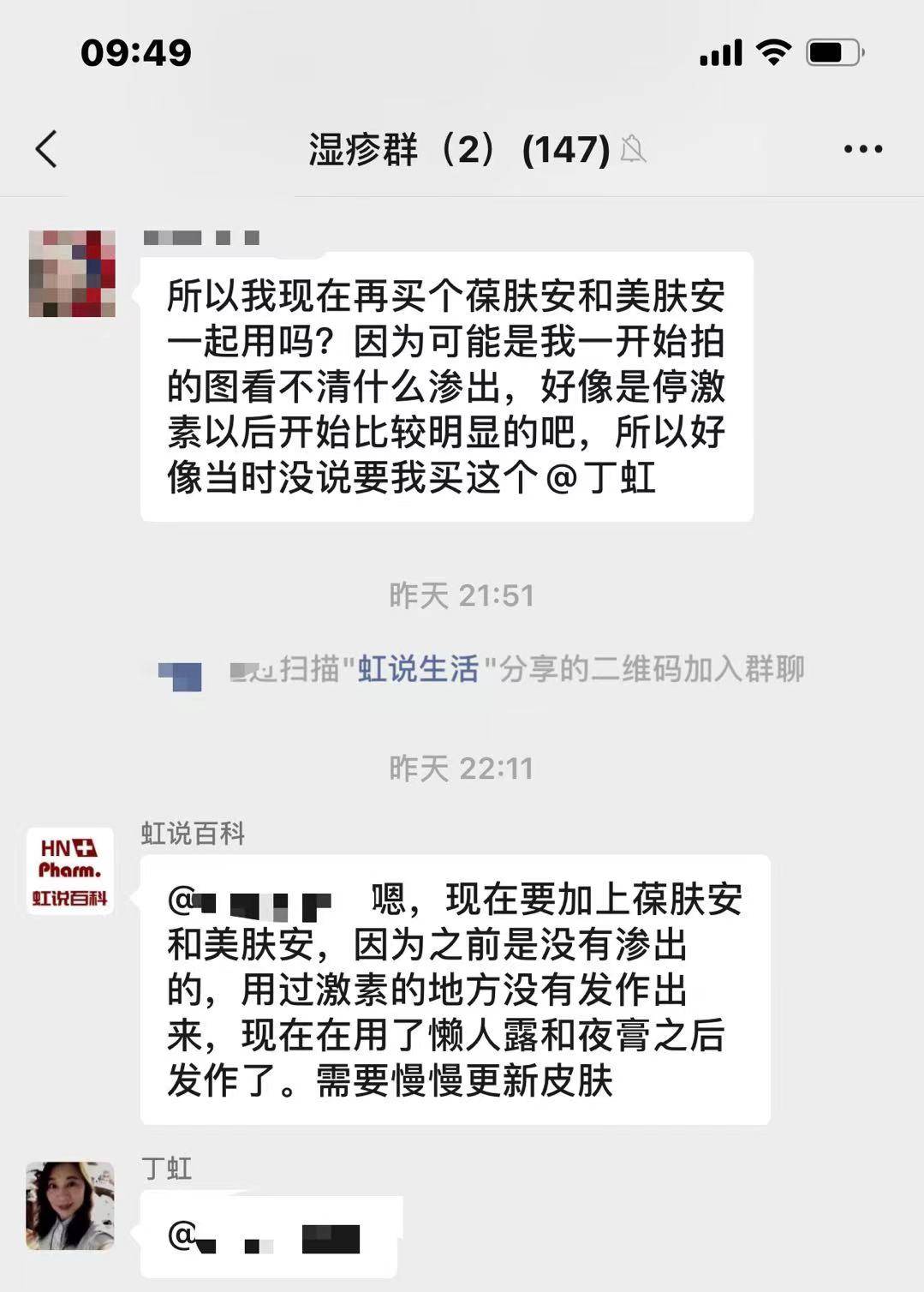Screen dimensions: 924x1292
Task: Open the three-dot chat info menu
Action: click(862, 149)
